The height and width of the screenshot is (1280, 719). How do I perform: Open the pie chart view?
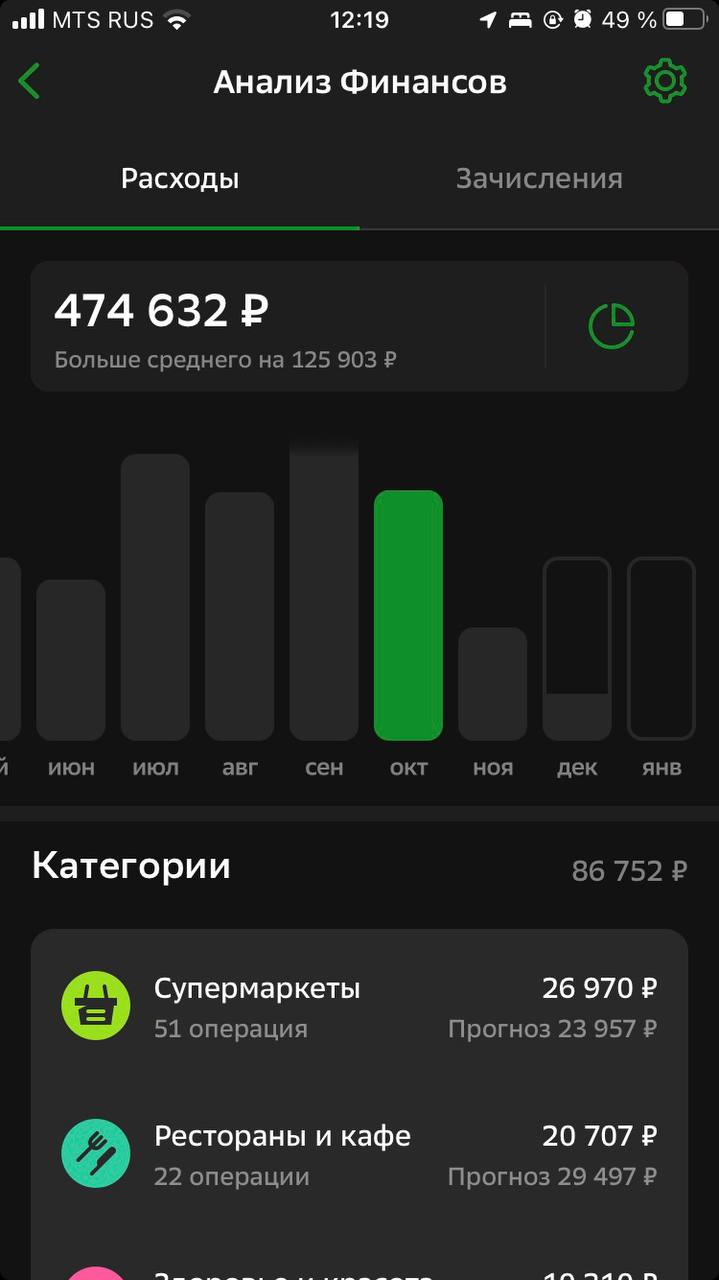click(x=611, y=326)
